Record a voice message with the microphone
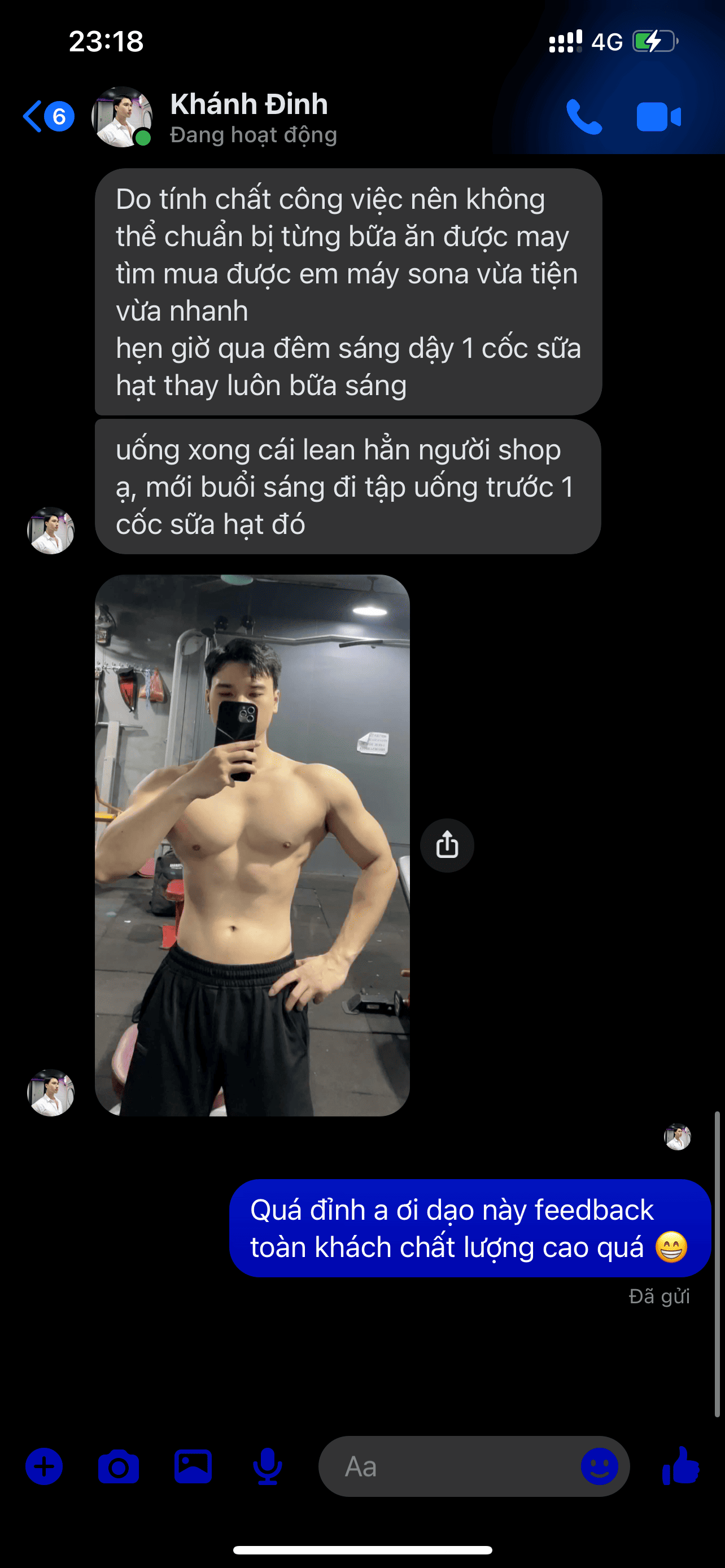The height and width of the screenshot is (1568, 725). tap(267, 1466)
